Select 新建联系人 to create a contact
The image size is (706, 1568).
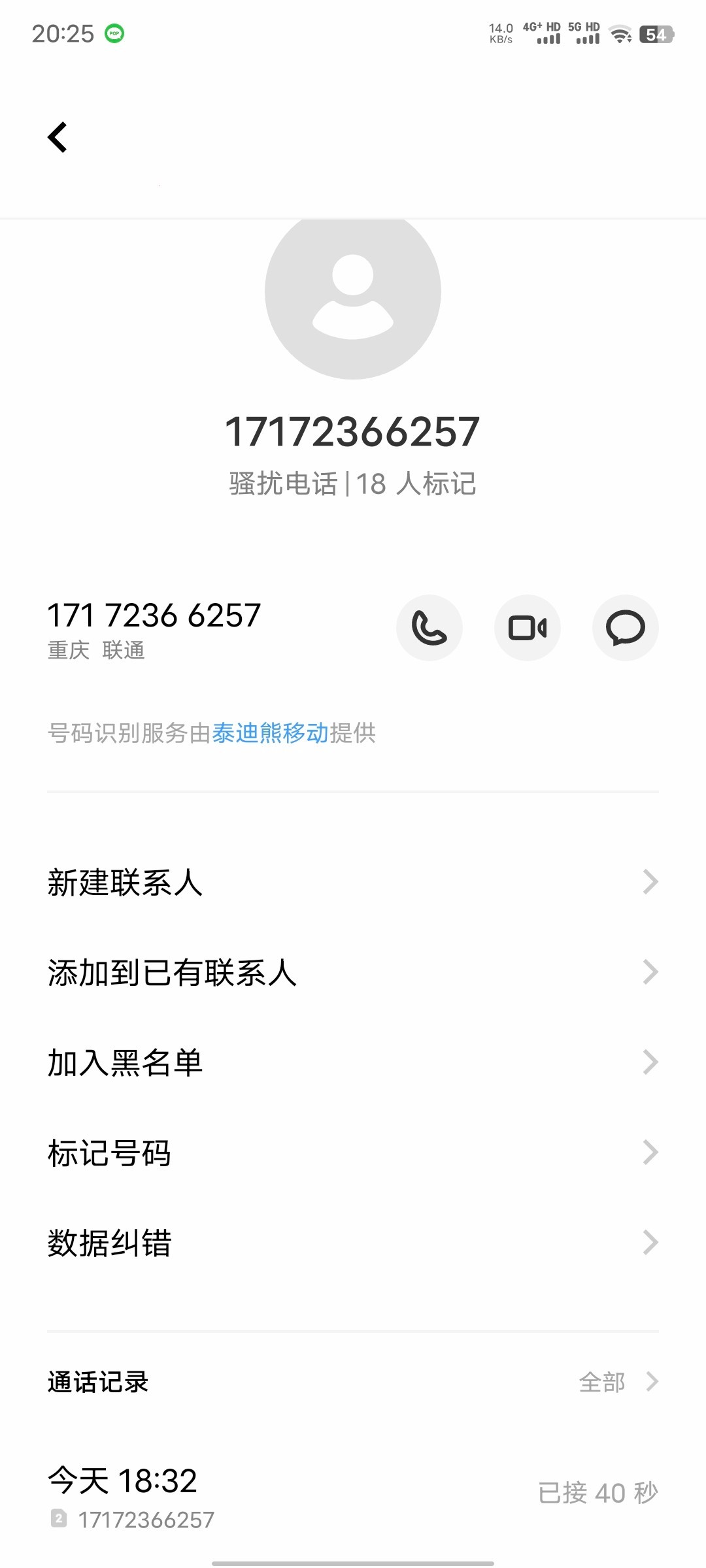point(353,882)
